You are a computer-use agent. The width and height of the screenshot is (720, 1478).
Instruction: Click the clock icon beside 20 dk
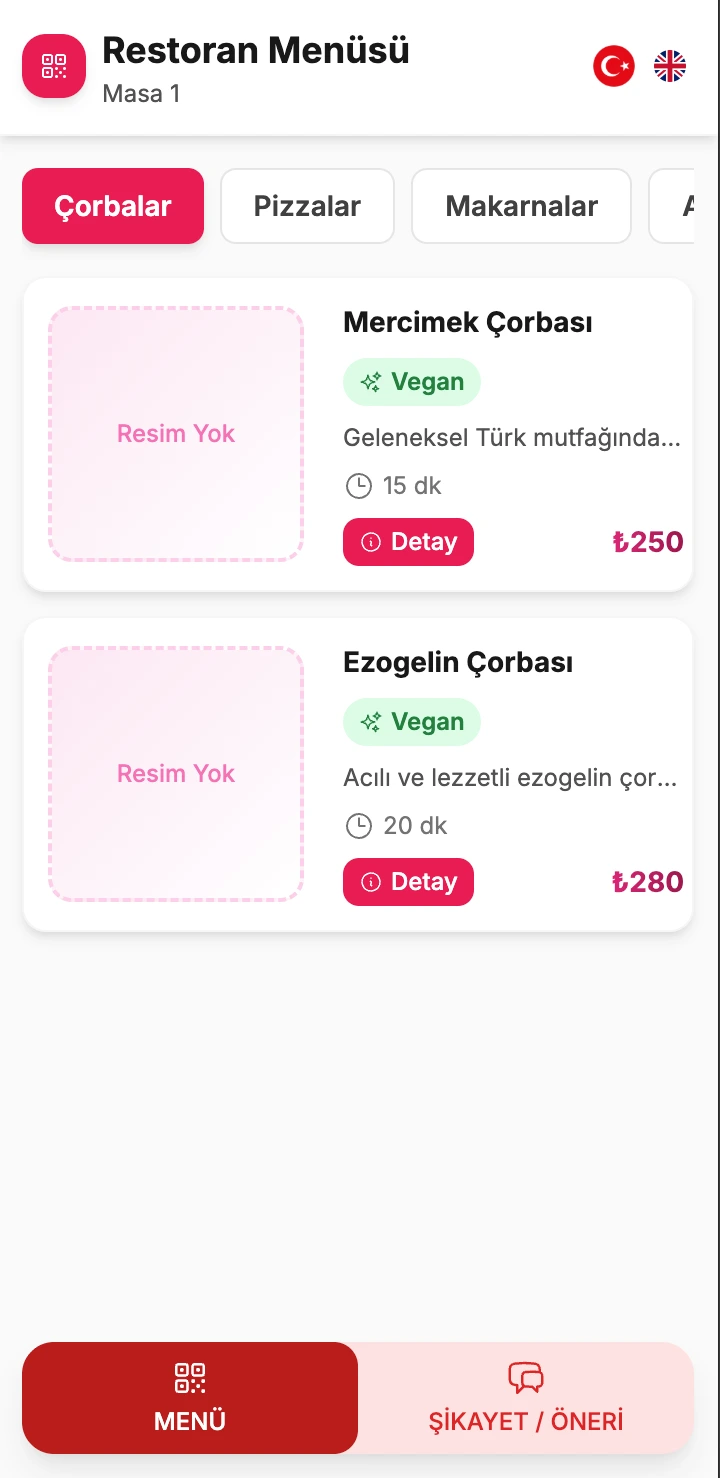[357, 826]
